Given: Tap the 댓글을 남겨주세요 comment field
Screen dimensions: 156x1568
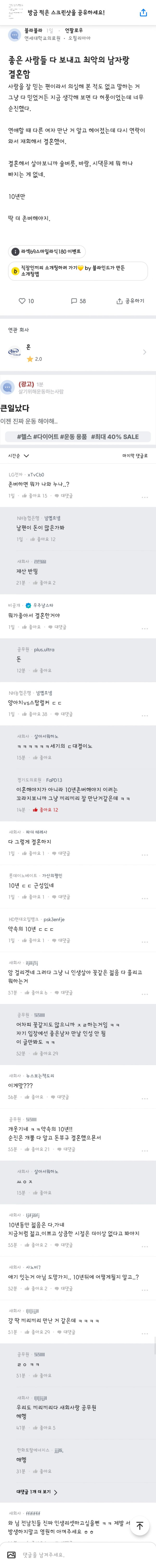Looking at the screenshot, I should 67,1555.
